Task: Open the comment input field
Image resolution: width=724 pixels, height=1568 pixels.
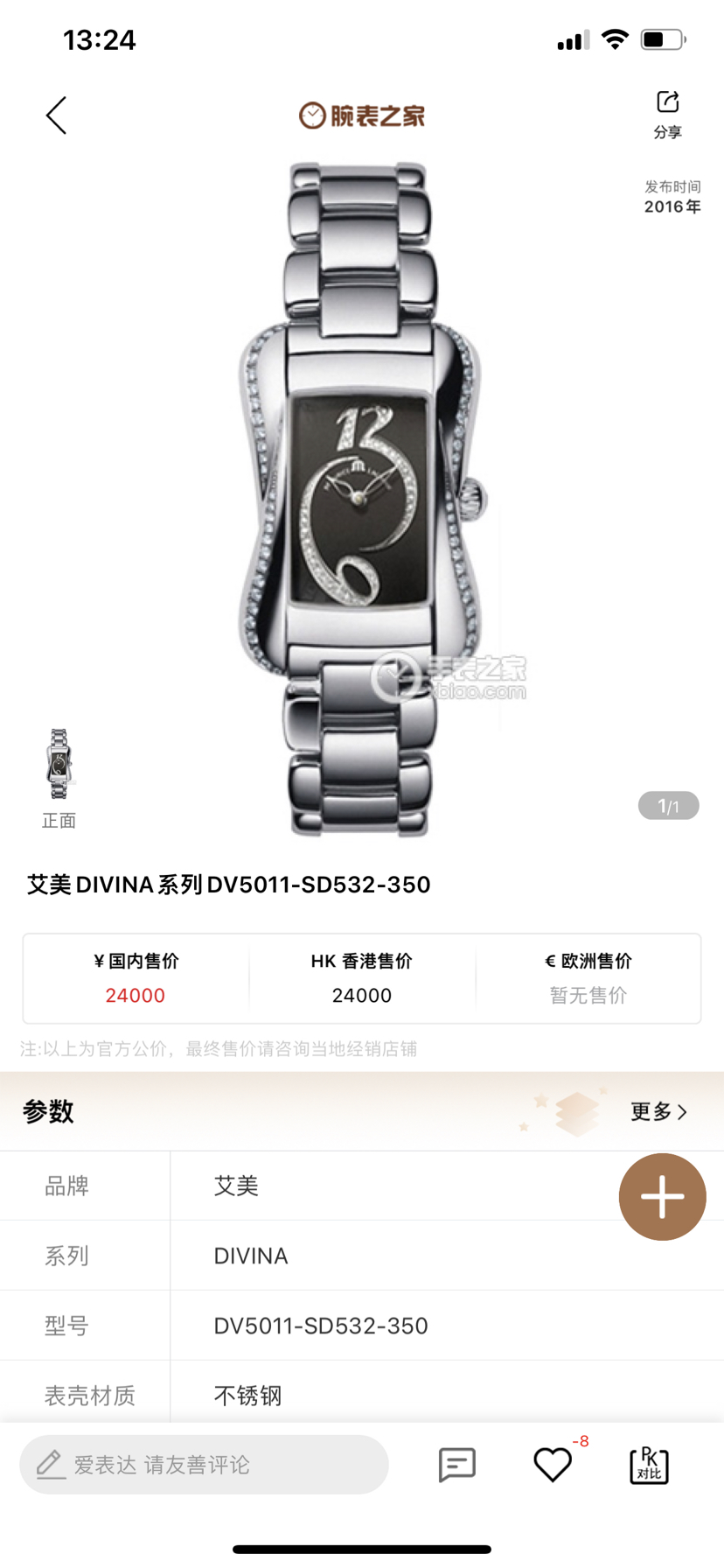Action: tap(204, 1464)
